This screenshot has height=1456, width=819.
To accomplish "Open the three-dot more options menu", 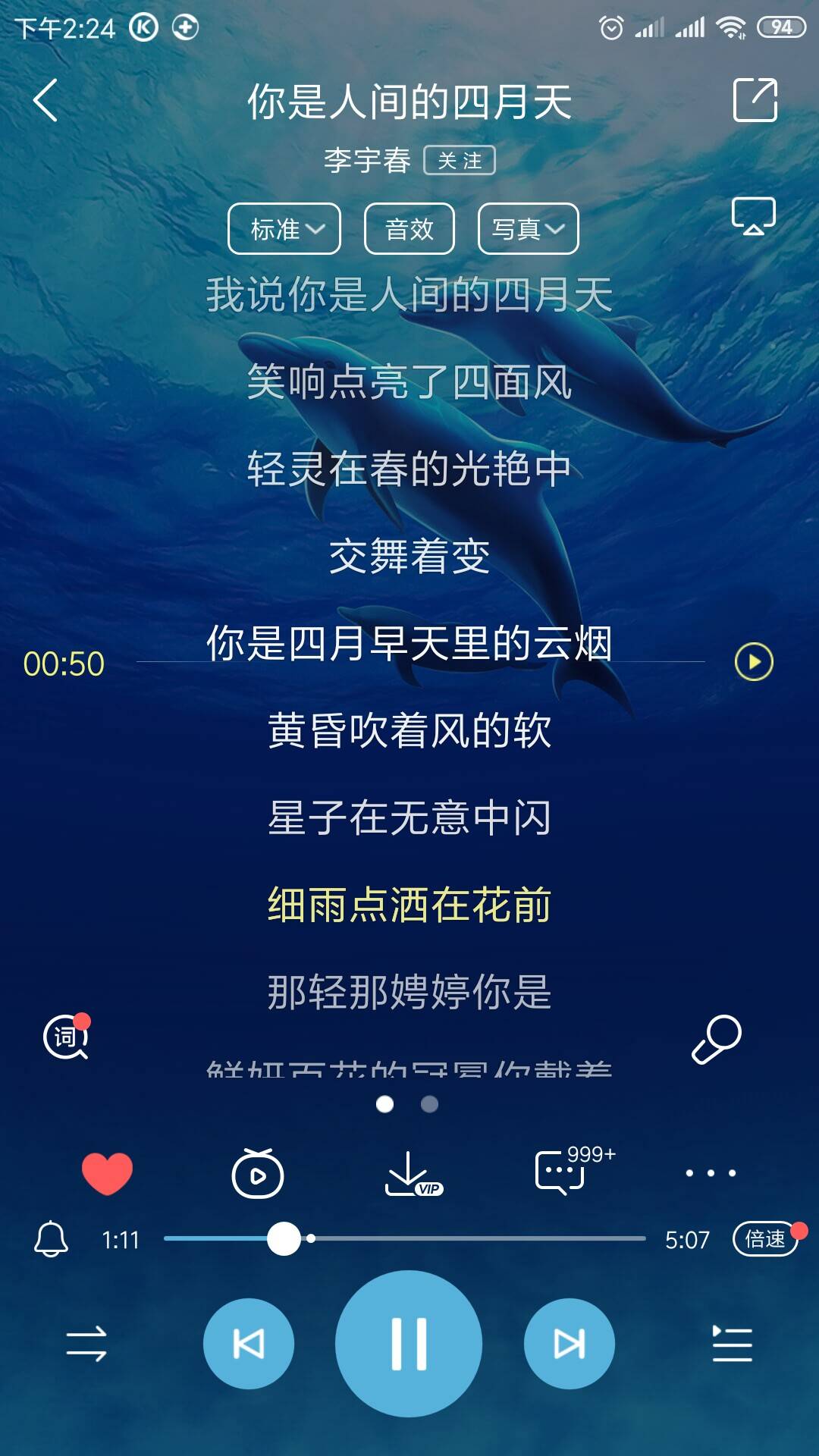I will tap(711, 1173).
